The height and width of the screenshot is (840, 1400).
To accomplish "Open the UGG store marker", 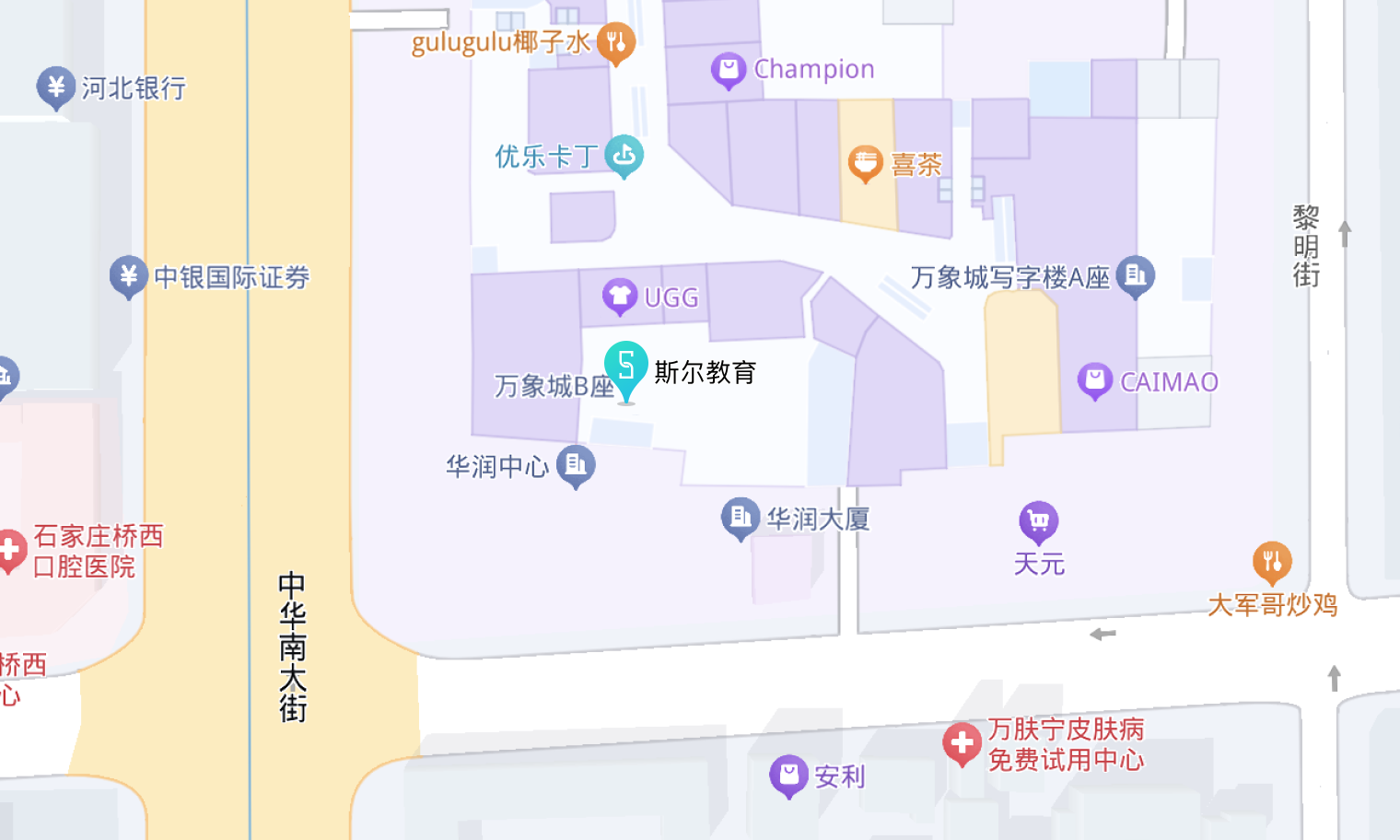I will (620, 296).
